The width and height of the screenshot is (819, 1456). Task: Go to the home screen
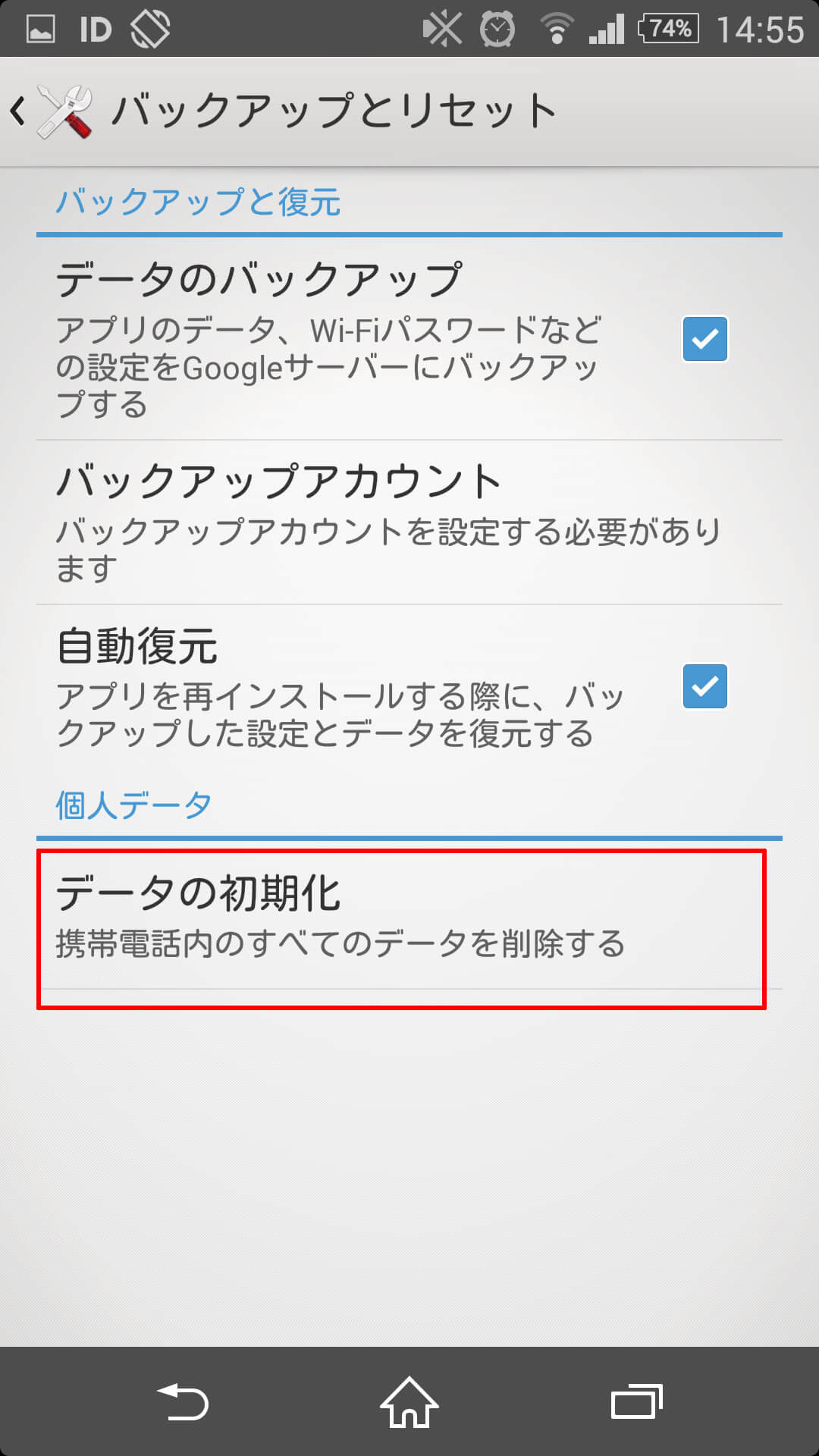409,1401
